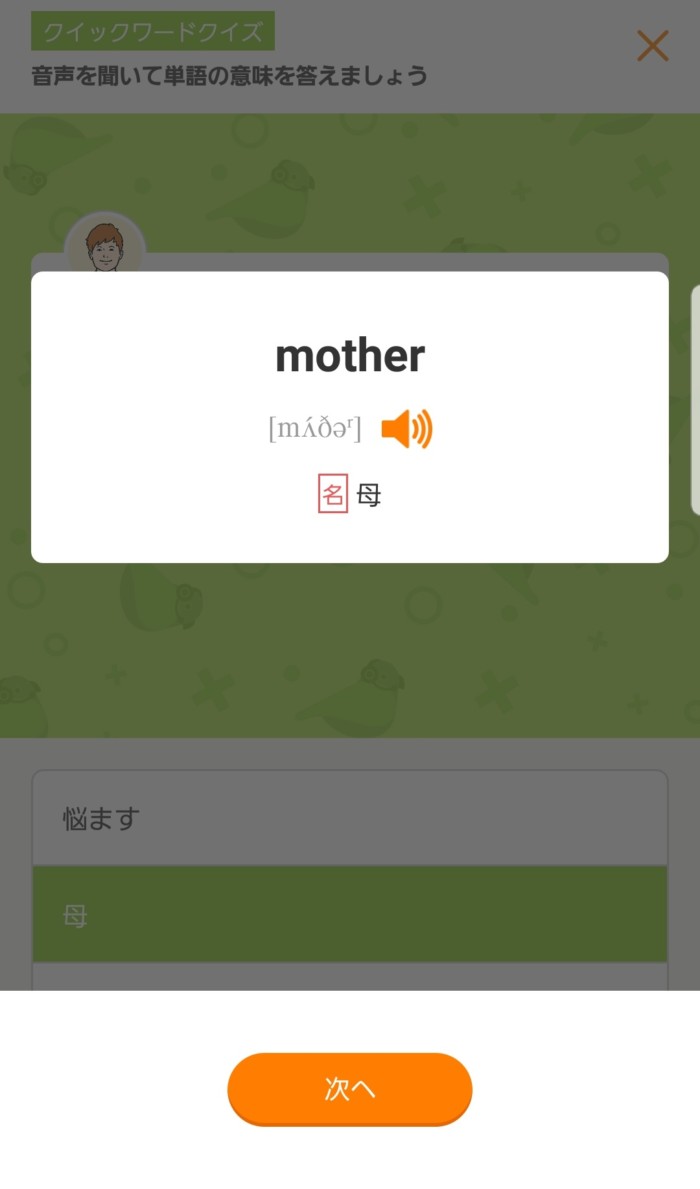The image size is (700, 1189).
Task: Play the pronunciation audio for mother
Action: [x=407, y=430]
